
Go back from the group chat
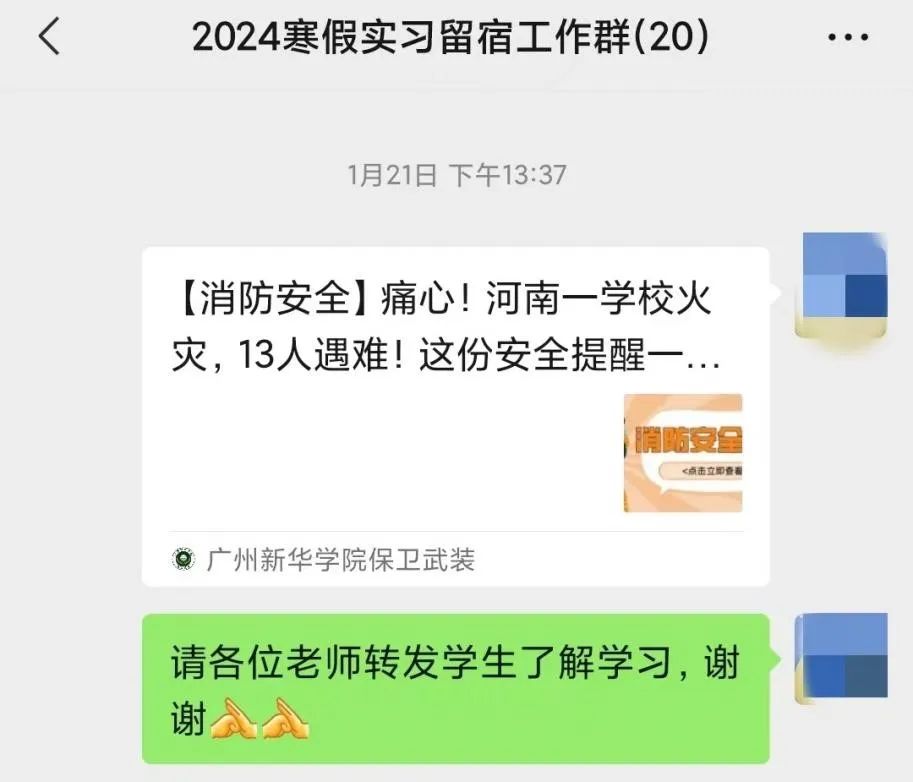pyautogui.click(x=48, y=38)
